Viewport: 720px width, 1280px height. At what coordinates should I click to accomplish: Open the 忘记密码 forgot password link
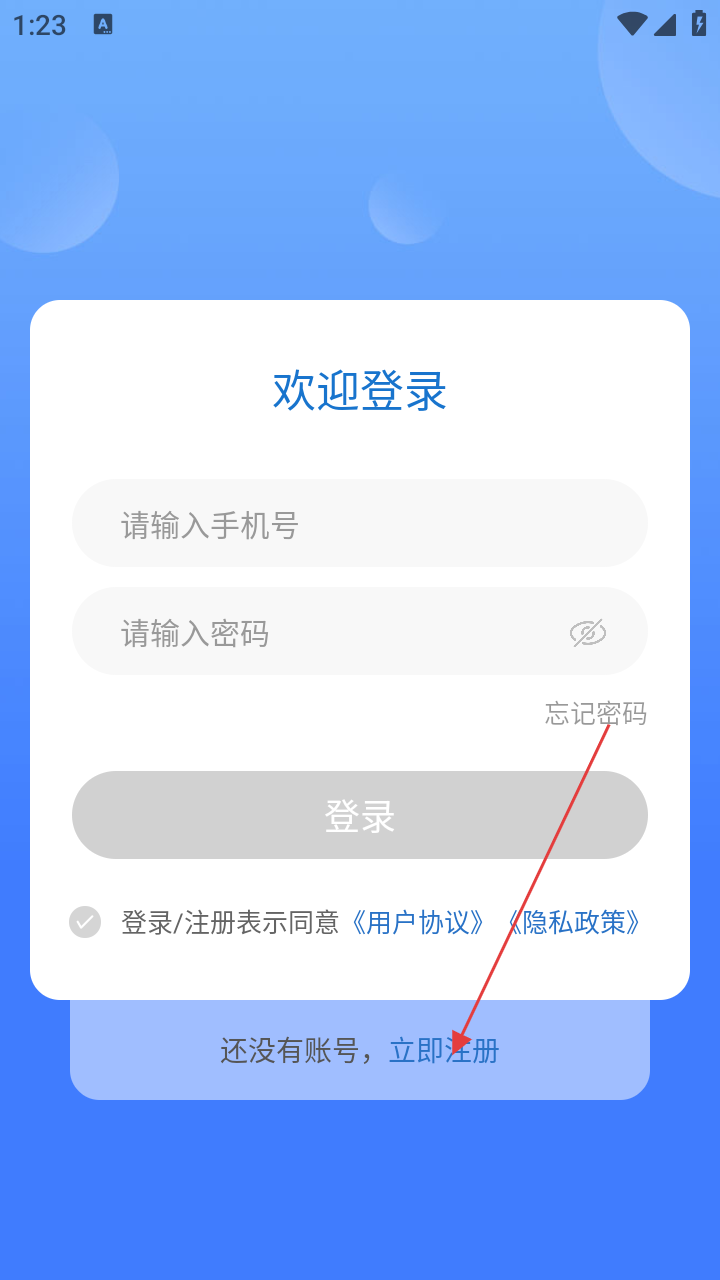596,713
